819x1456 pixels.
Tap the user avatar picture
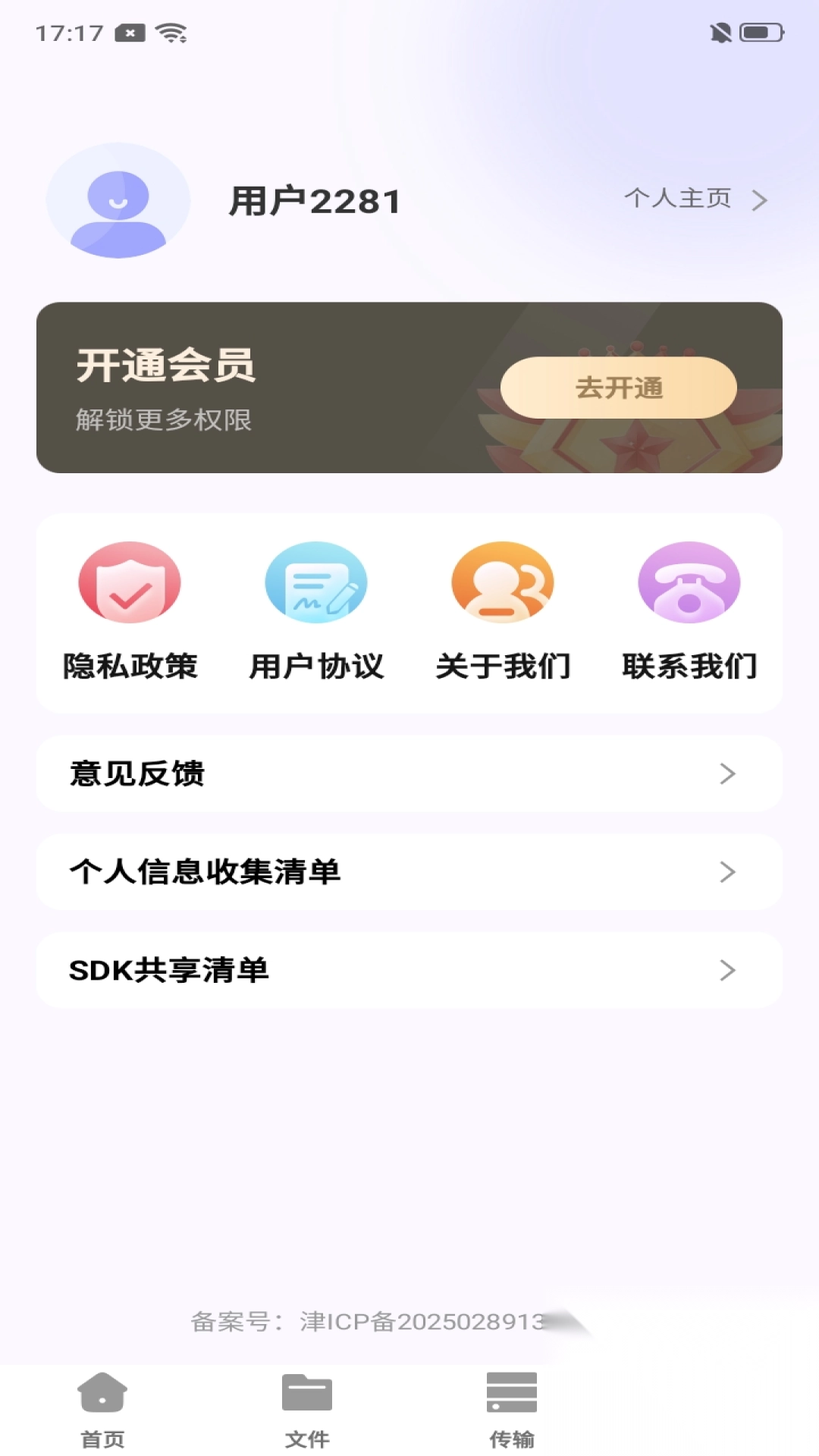[x=118, y=201]
